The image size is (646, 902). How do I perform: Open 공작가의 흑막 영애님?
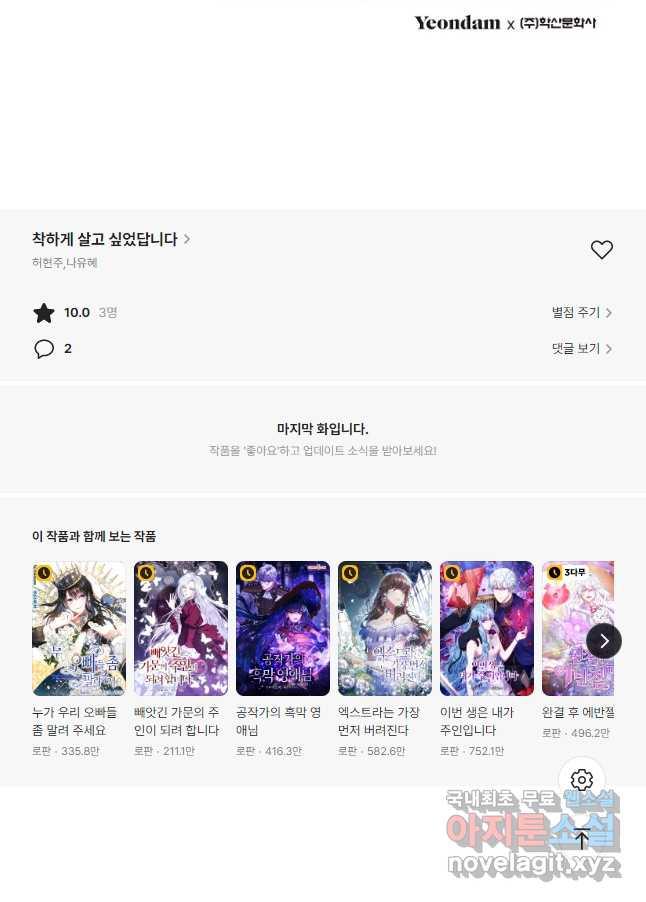(283, 628)
